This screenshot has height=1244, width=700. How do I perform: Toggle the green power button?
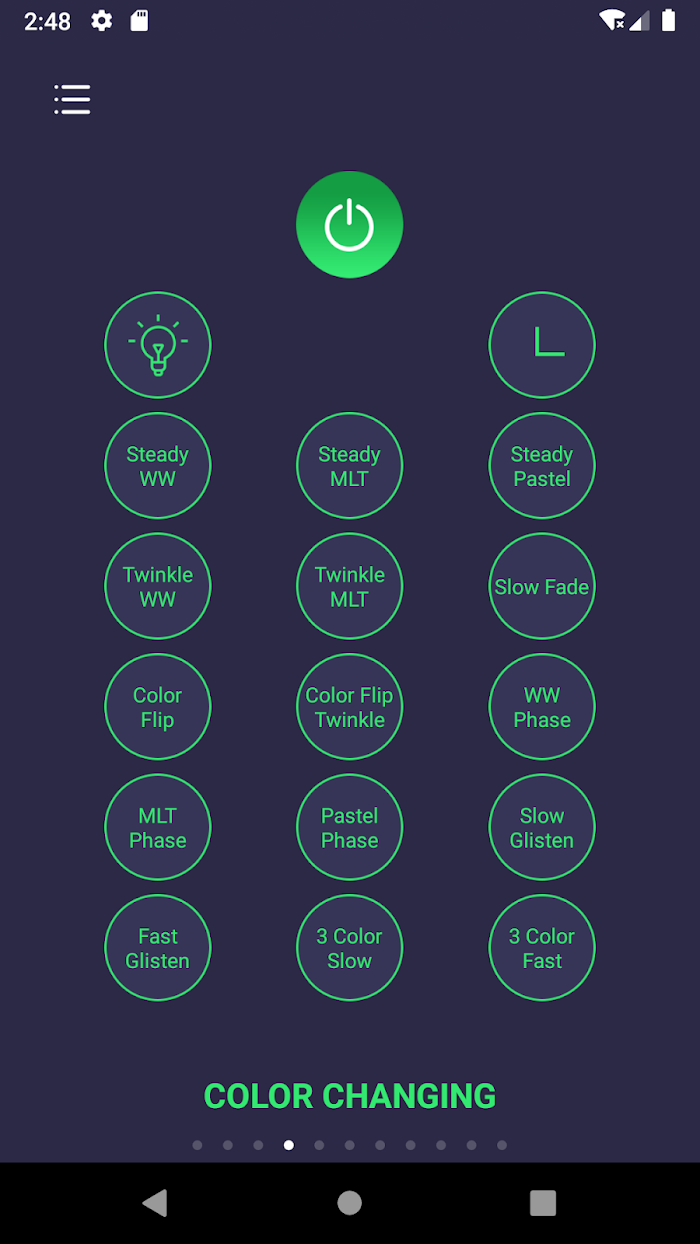click(x=349, y=224)
